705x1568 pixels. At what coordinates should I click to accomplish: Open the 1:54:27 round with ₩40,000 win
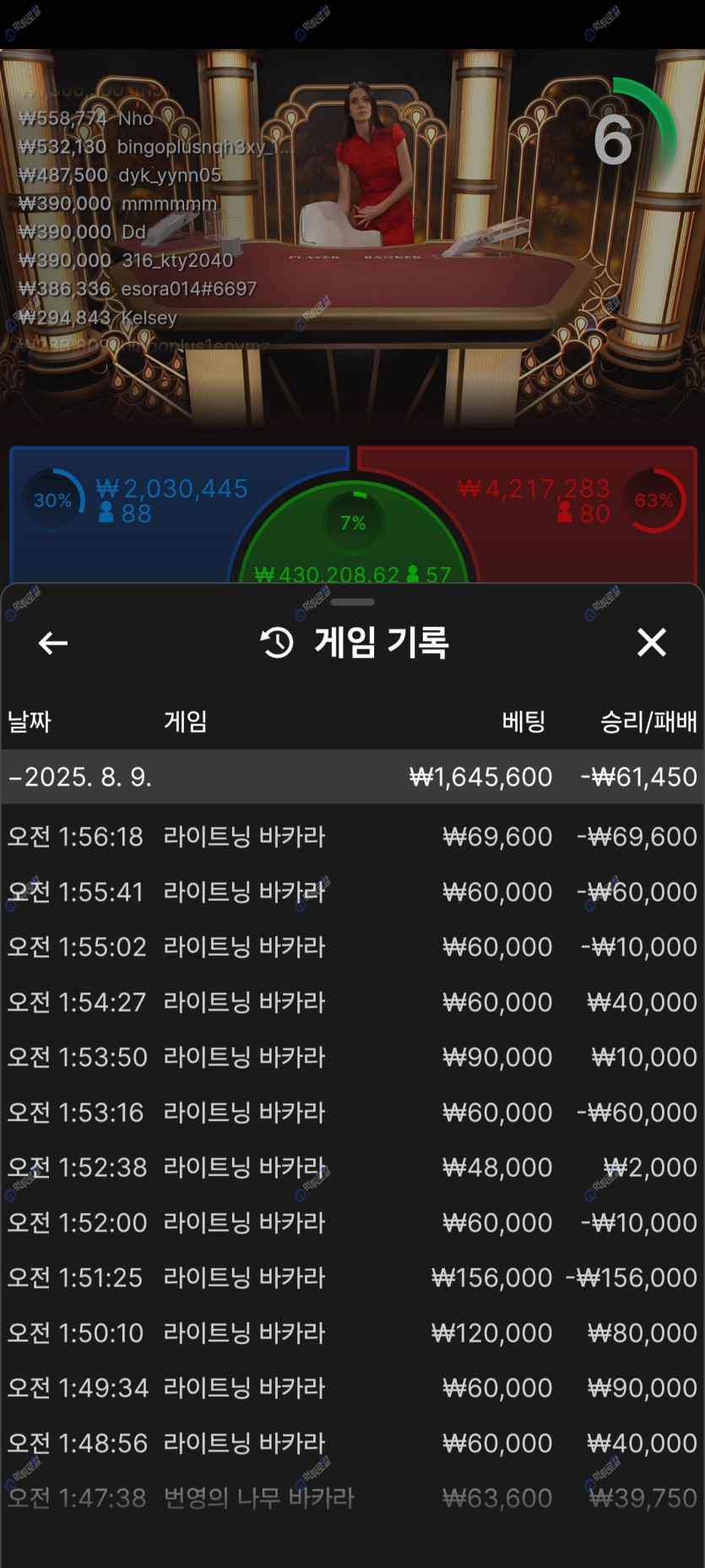(x=352, y=1002)
